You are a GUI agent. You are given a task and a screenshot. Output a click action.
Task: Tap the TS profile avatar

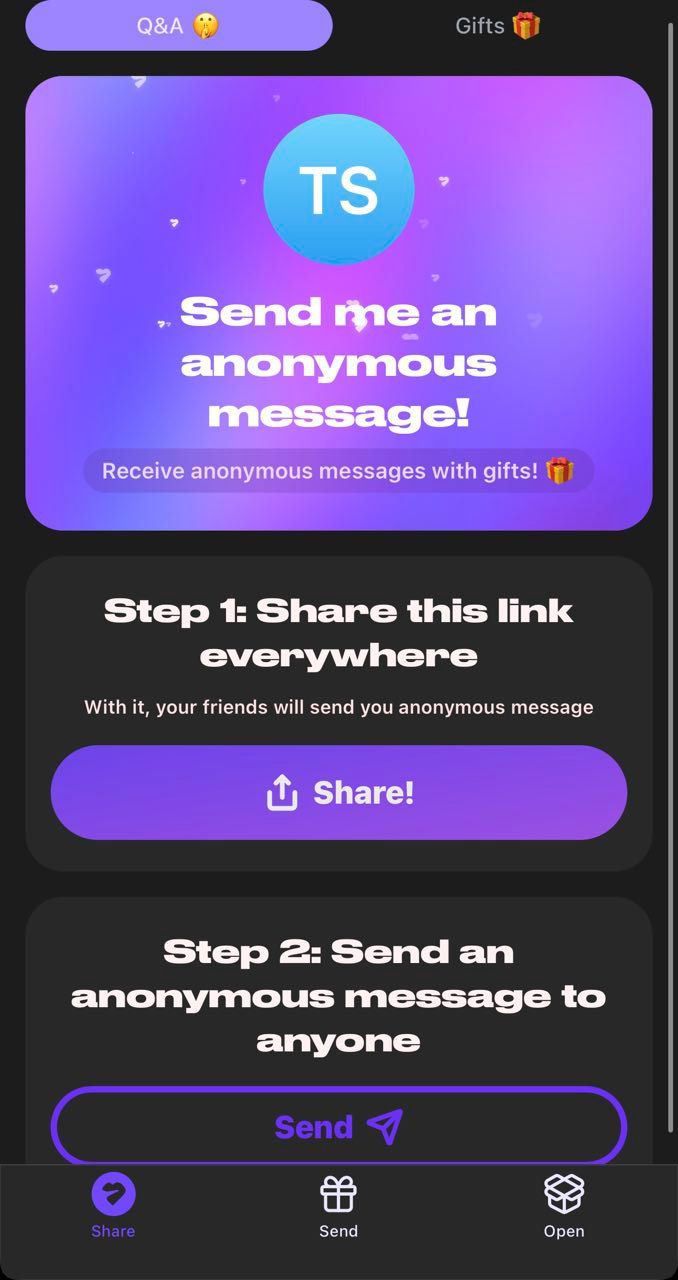click(338, 190)
